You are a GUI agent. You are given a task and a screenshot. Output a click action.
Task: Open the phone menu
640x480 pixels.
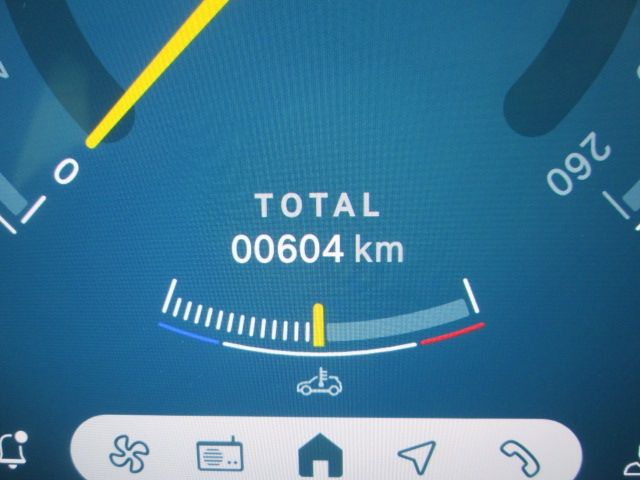click(519, 456)
